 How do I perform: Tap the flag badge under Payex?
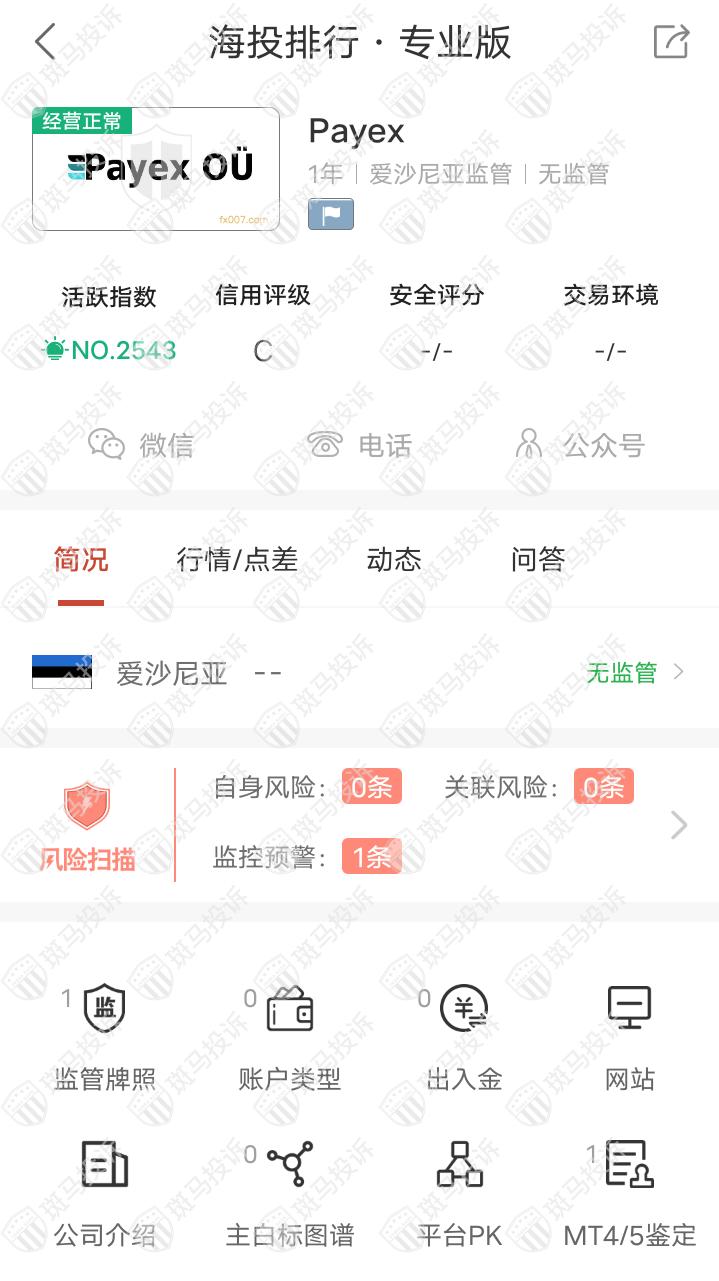(x=330, y=214)
